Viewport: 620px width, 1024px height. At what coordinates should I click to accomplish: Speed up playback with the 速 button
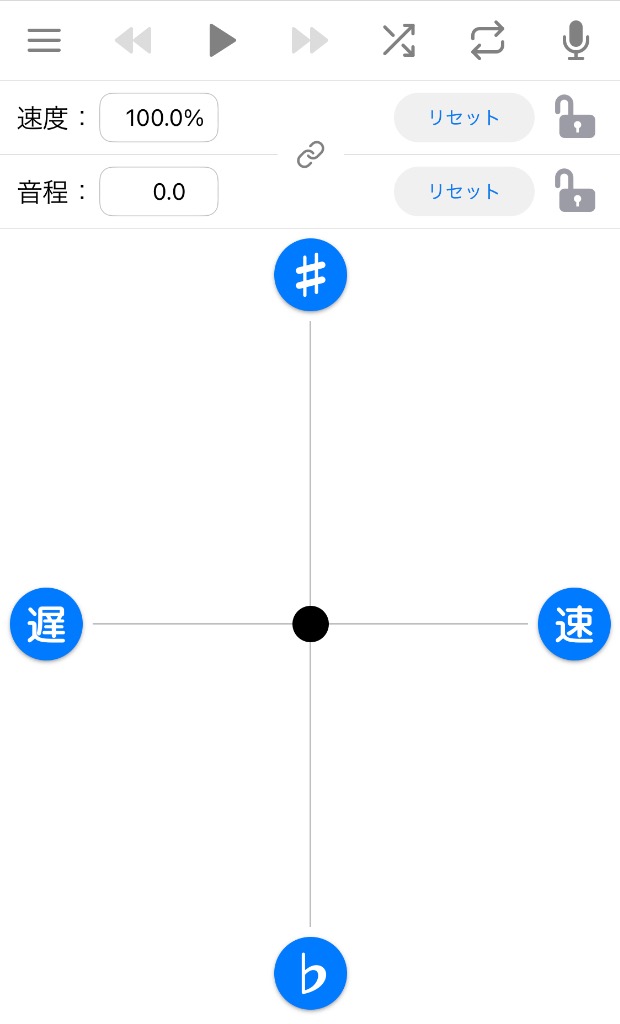click(x=574, y=624)
